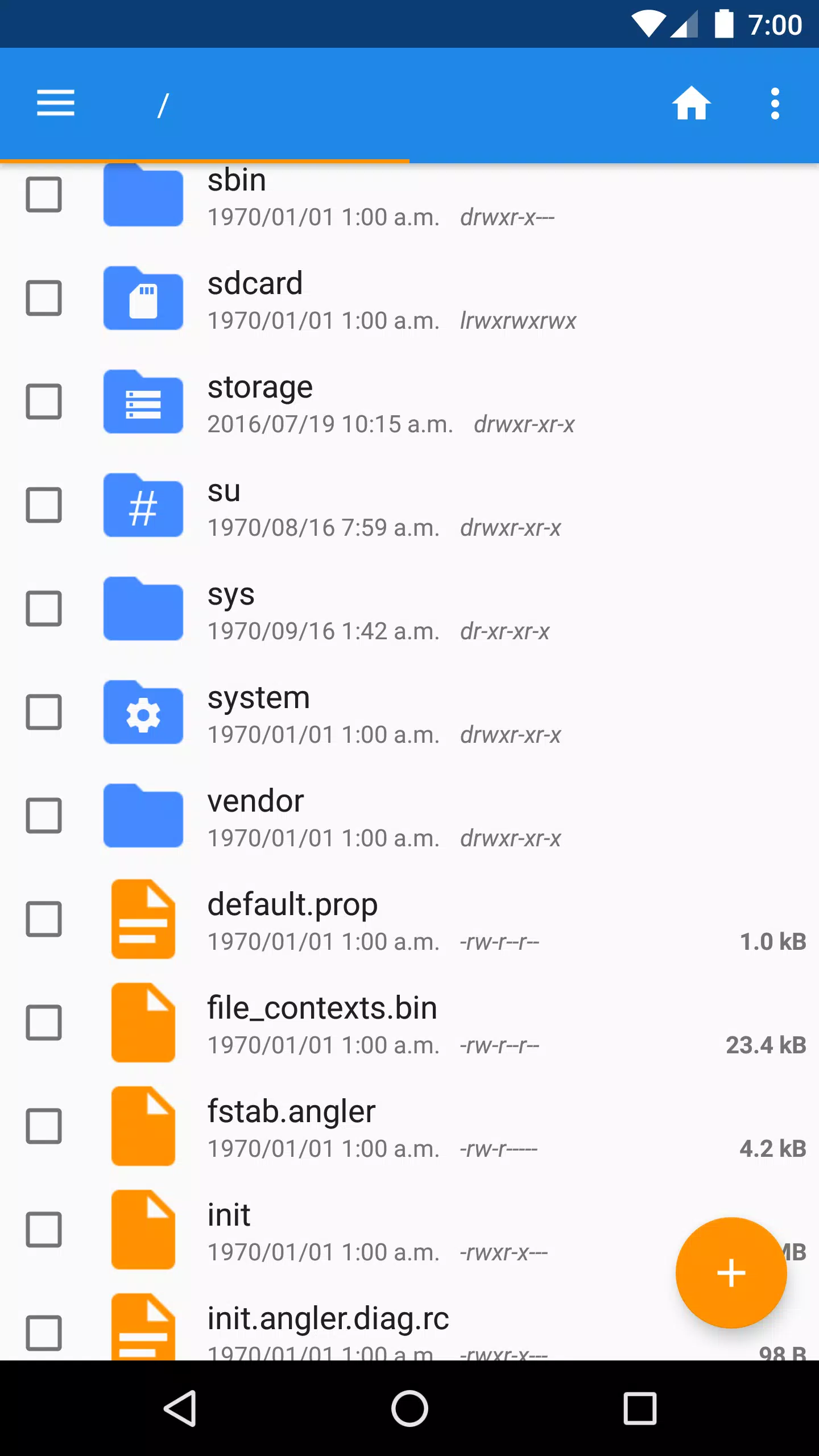Open the system folder
The height and width of the screenshot is (1456, 819).
pos(409,713)
